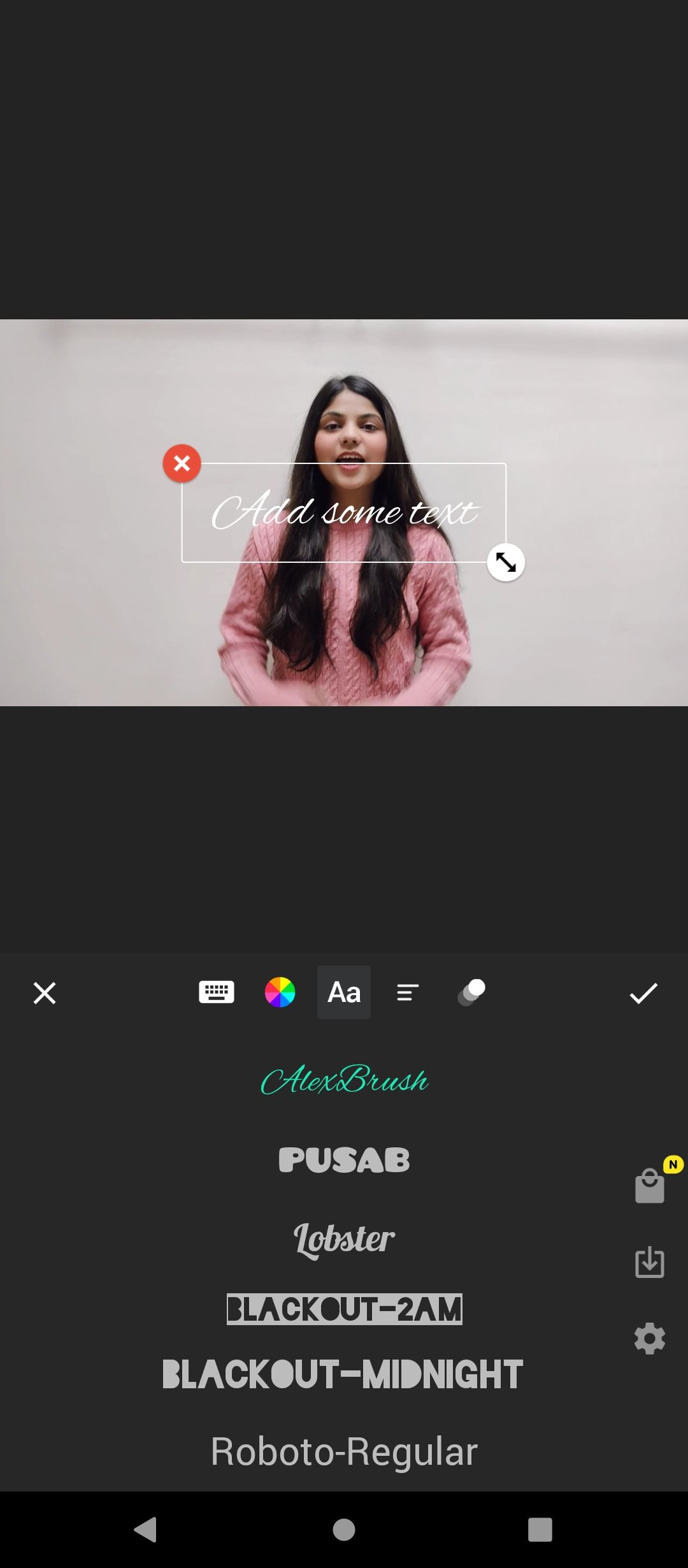Tap the text box's resize arrow handle

click(x=506, y=562)
